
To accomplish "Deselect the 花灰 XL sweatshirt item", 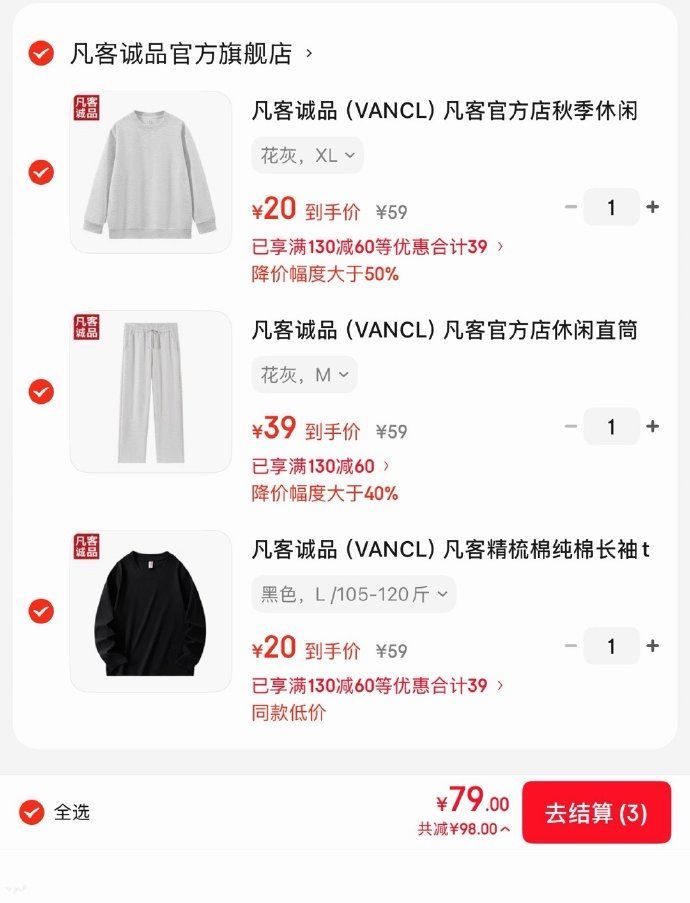I will coord(41,172).
